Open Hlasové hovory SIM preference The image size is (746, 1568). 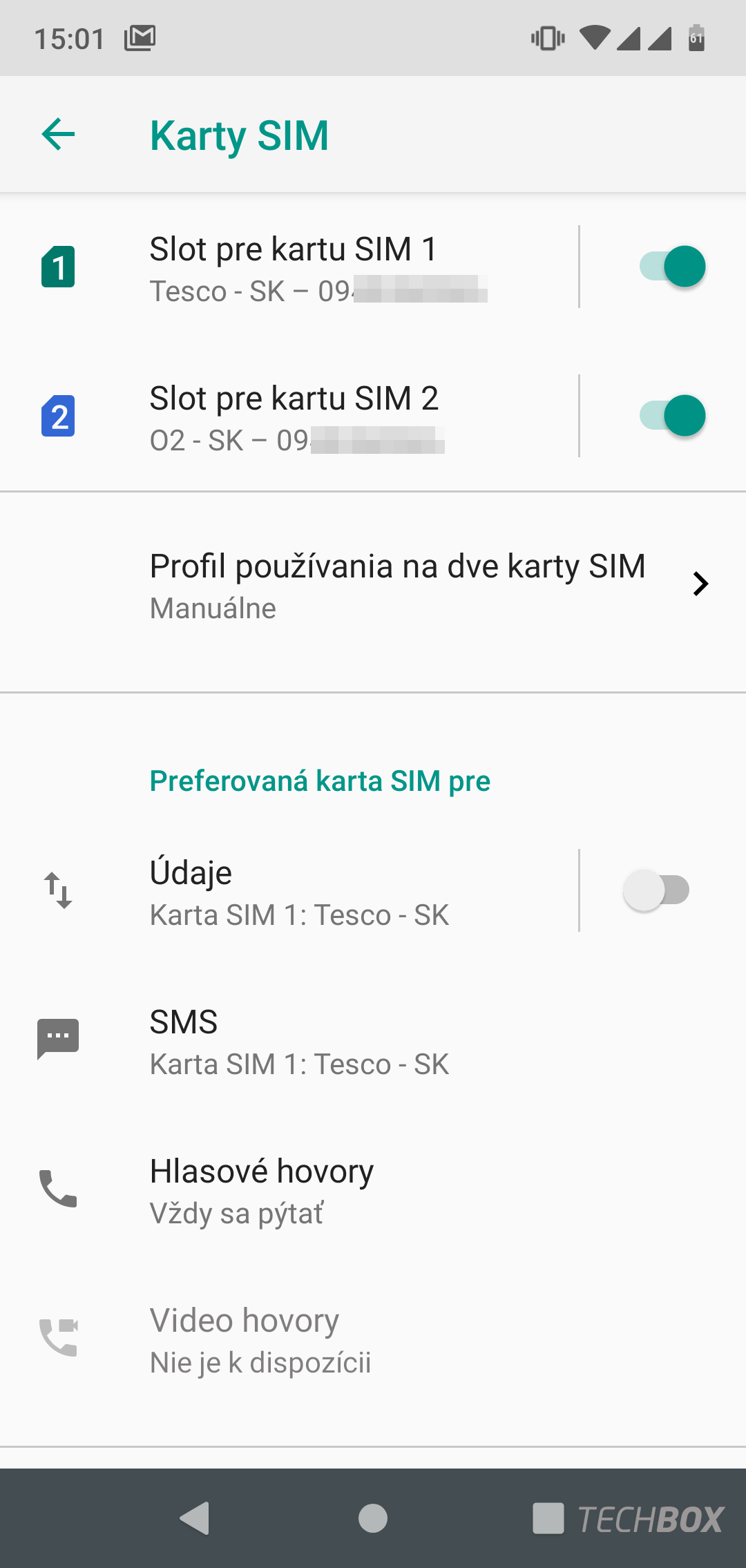coord(373,1189)
